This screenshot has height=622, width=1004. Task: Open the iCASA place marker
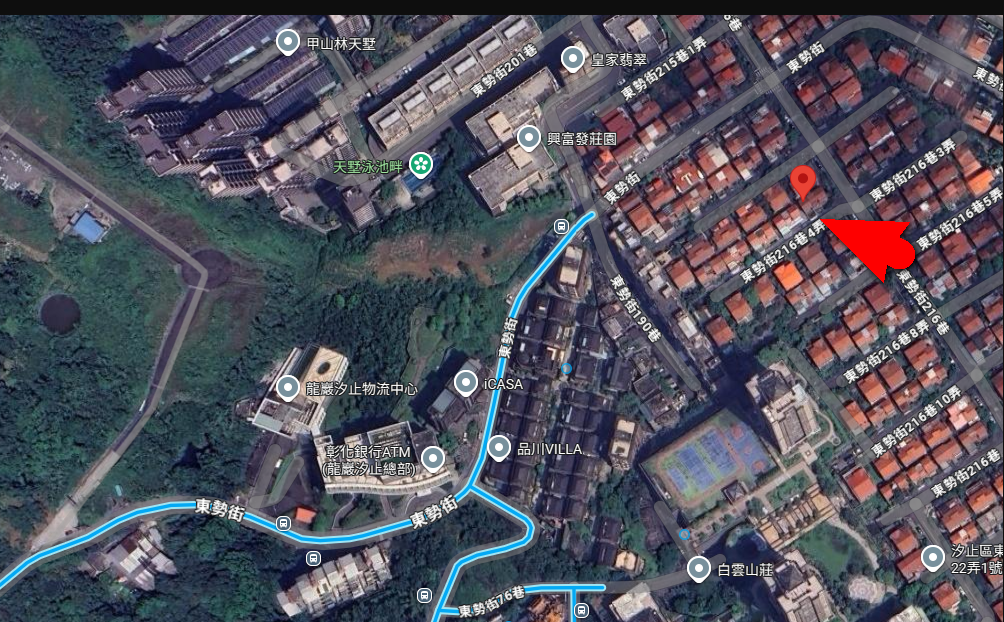466,382
